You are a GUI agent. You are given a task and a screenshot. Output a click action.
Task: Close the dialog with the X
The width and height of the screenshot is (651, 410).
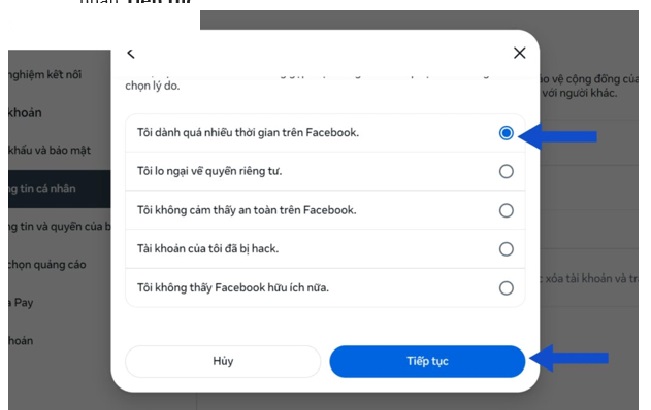click(x=519, y=54)
